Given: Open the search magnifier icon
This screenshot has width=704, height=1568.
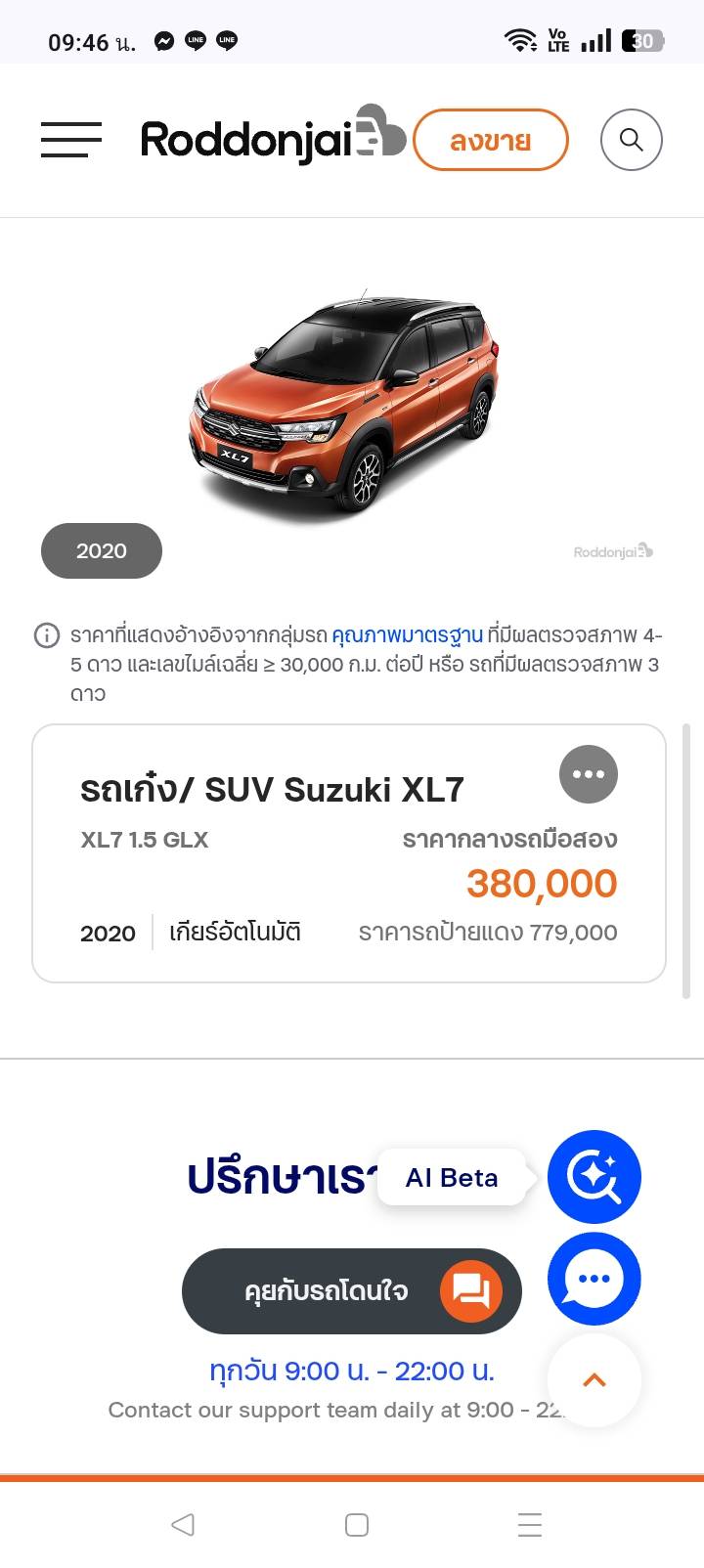Looking at the screenshot, I should [631, 140].
